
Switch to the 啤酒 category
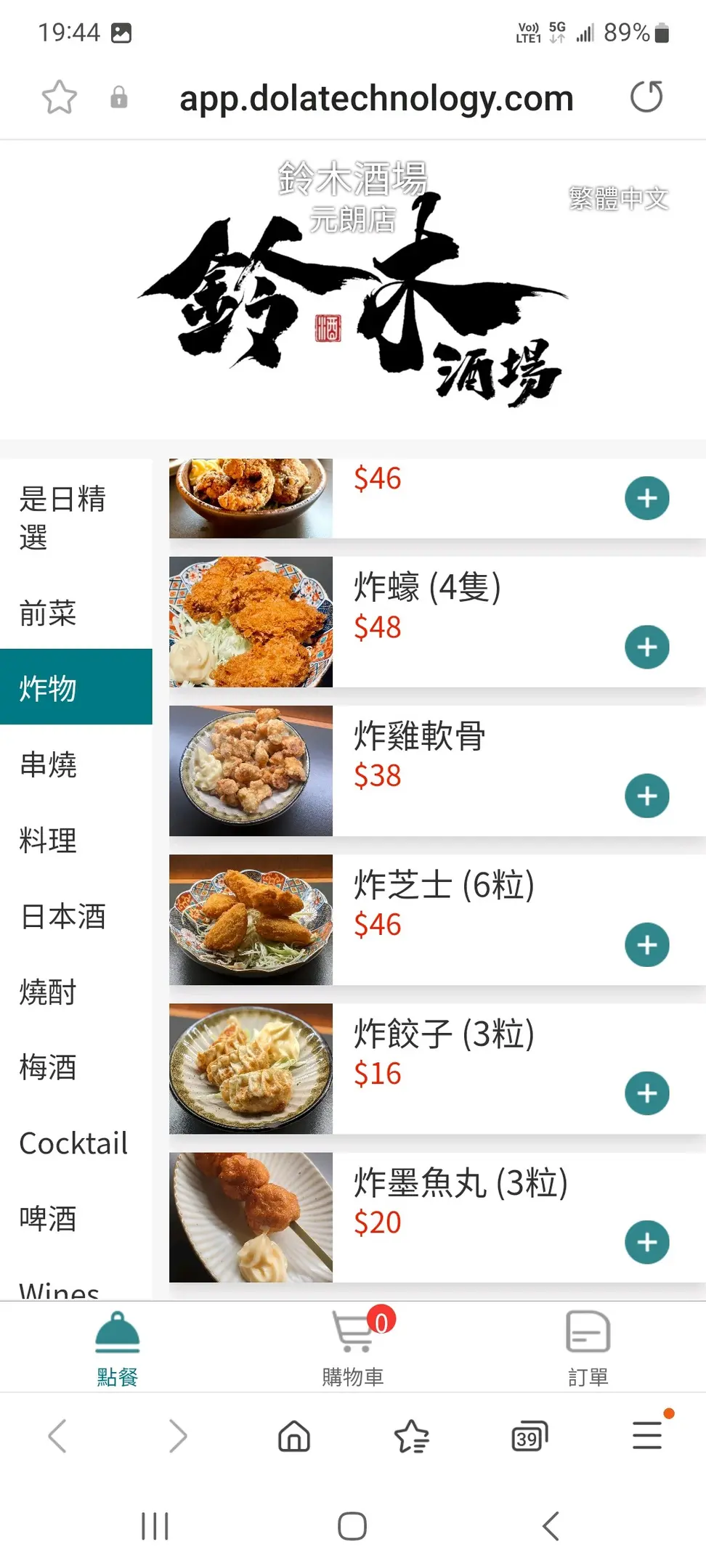(x=48, y=1219)
